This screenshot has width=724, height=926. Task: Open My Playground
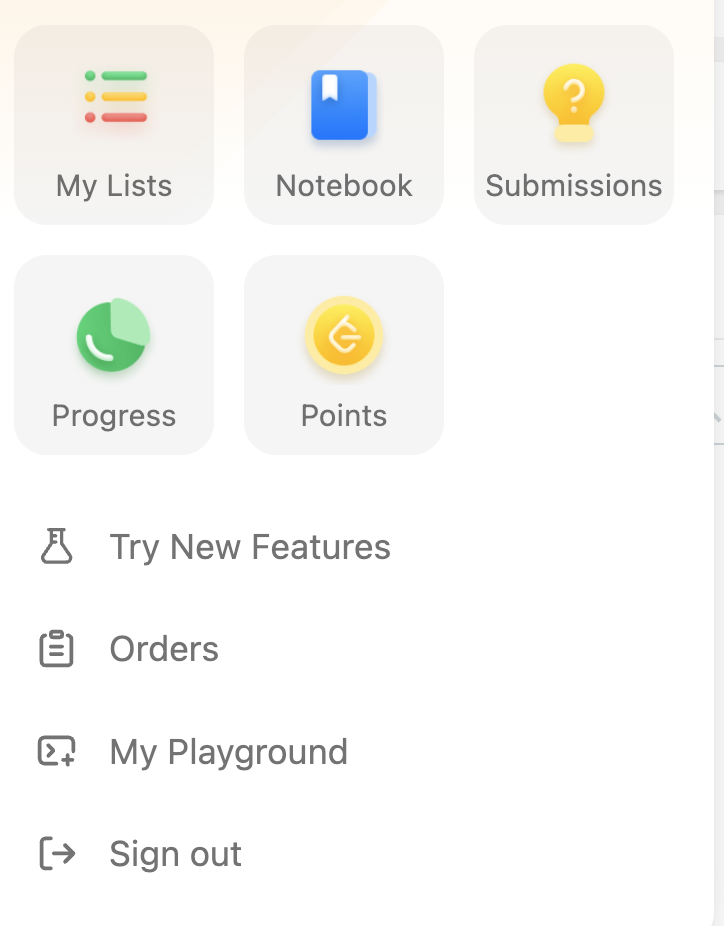point(228,752)
